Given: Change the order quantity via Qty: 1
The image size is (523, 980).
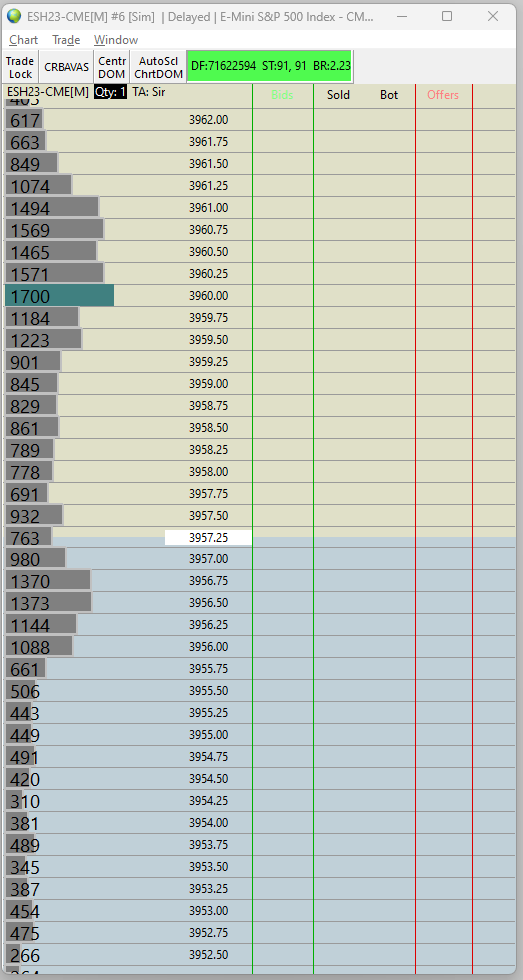Looking at the screenshot, I should tap(111, 92).
